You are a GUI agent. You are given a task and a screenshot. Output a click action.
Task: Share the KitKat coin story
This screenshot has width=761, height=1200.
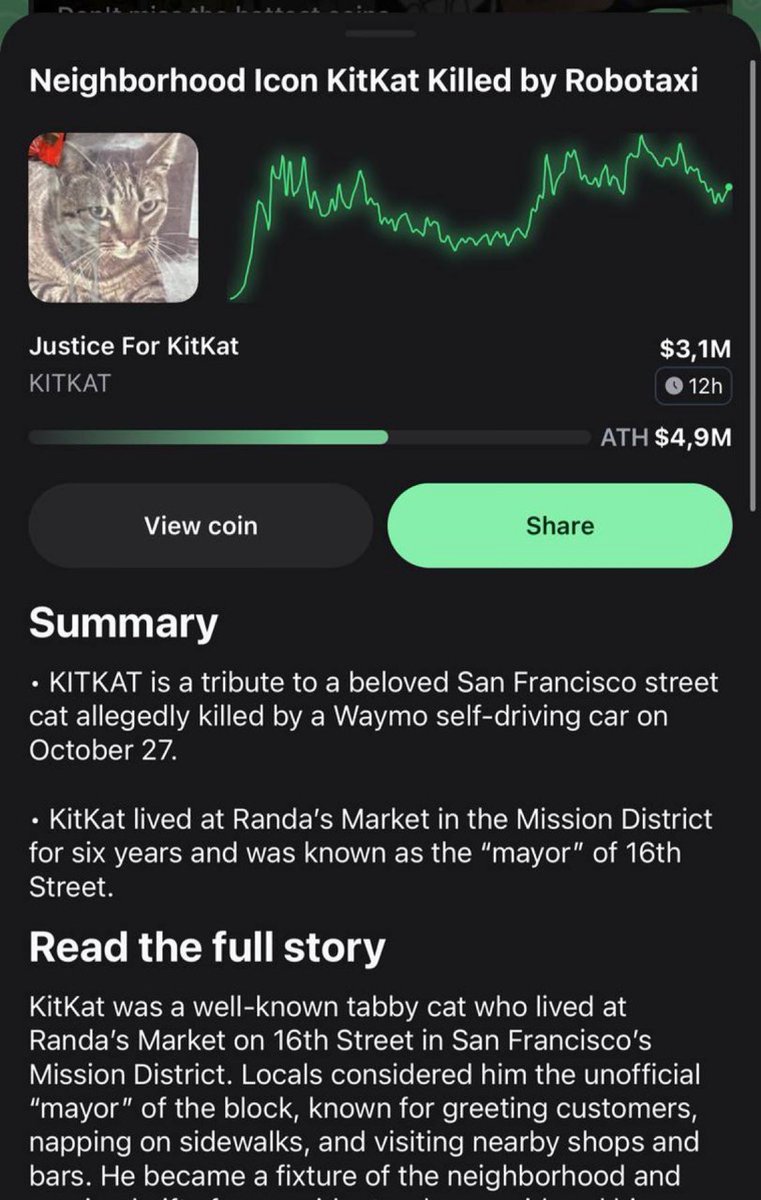(x=559, y=526)
